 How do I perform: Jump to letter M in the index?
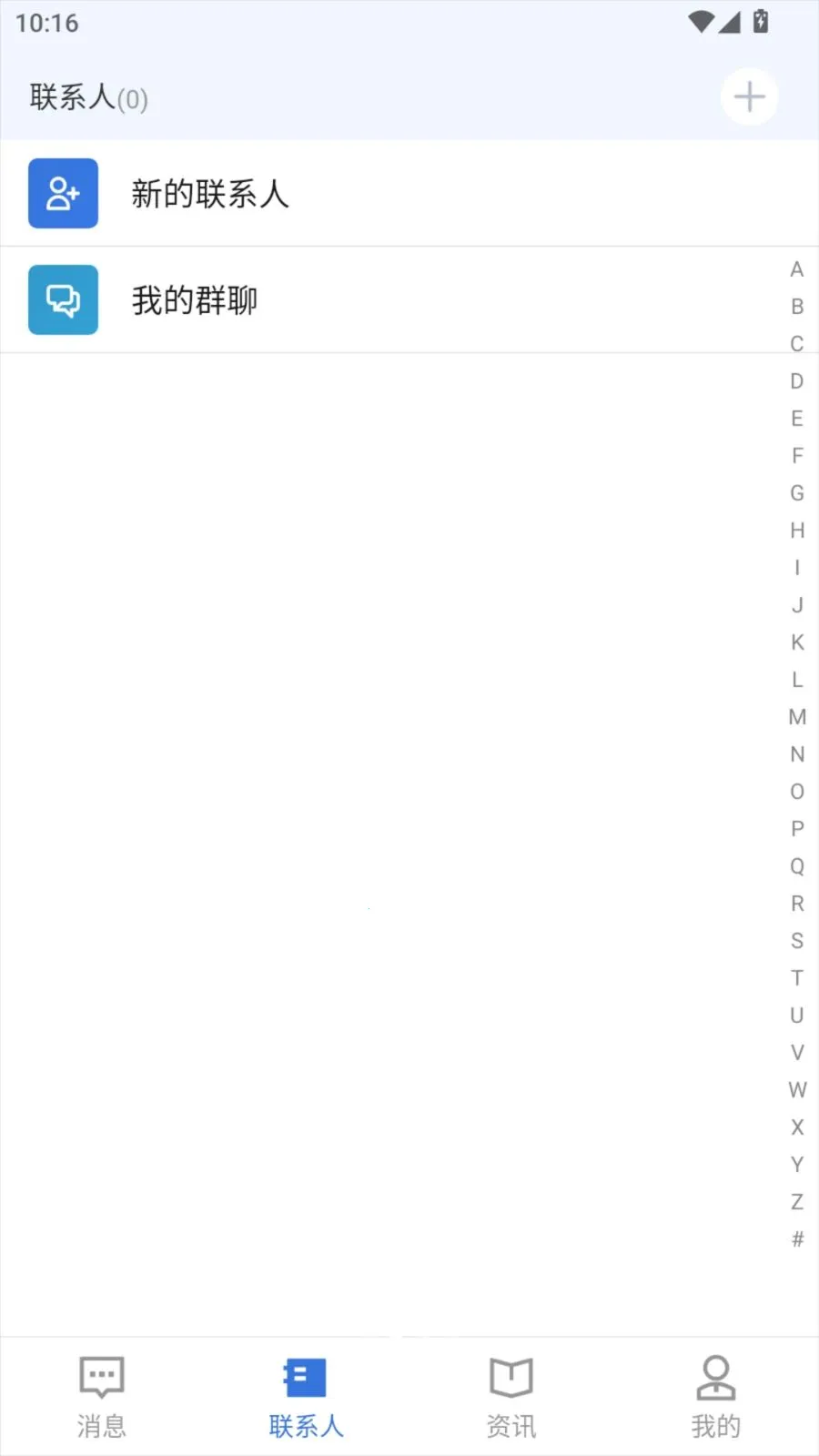point(797,717)
